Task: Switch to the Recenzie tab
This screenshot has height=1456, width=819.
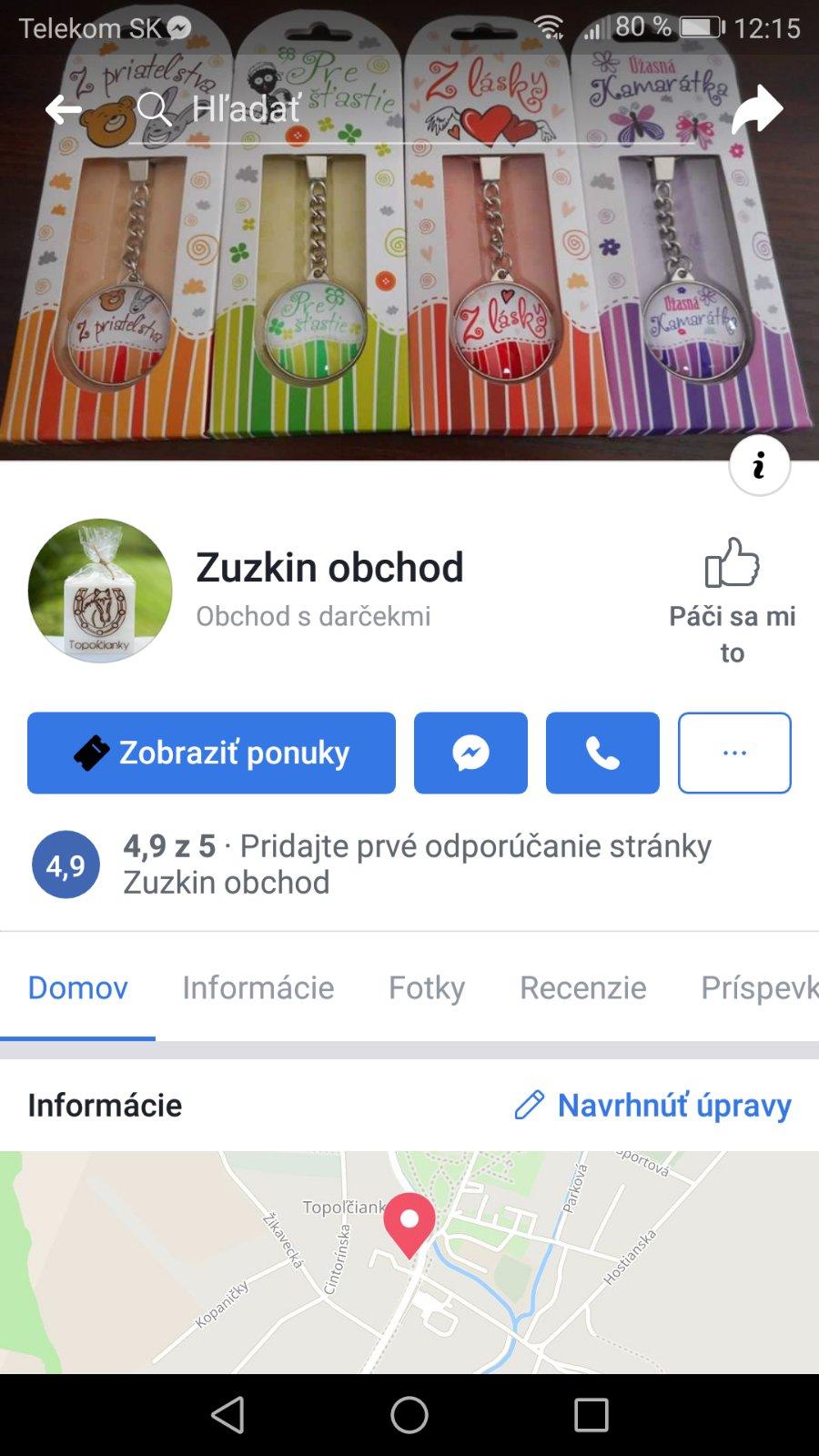Action: (582, 987)
